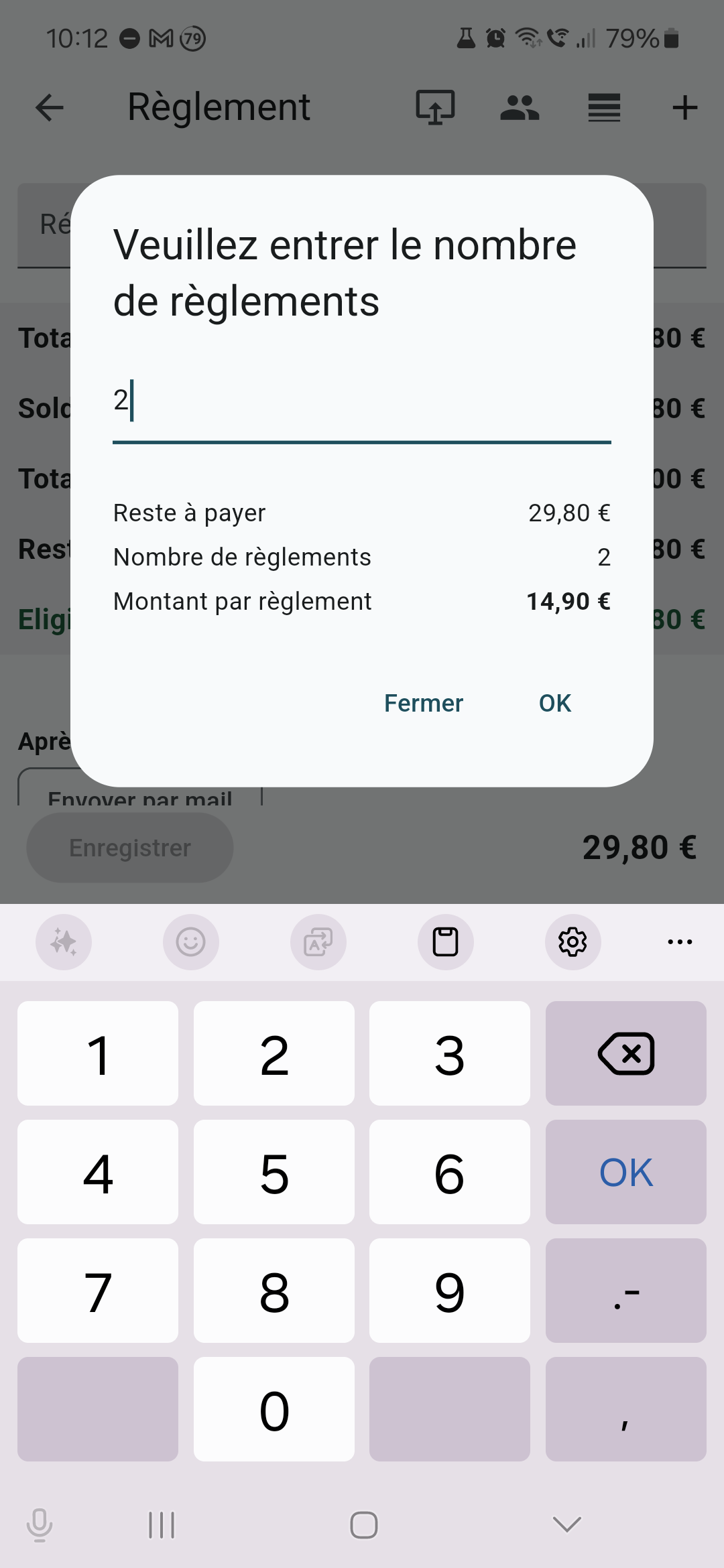The image size is (724, 1568).
Task: Open keyboard settings via the gear icon
Action: 572,942
